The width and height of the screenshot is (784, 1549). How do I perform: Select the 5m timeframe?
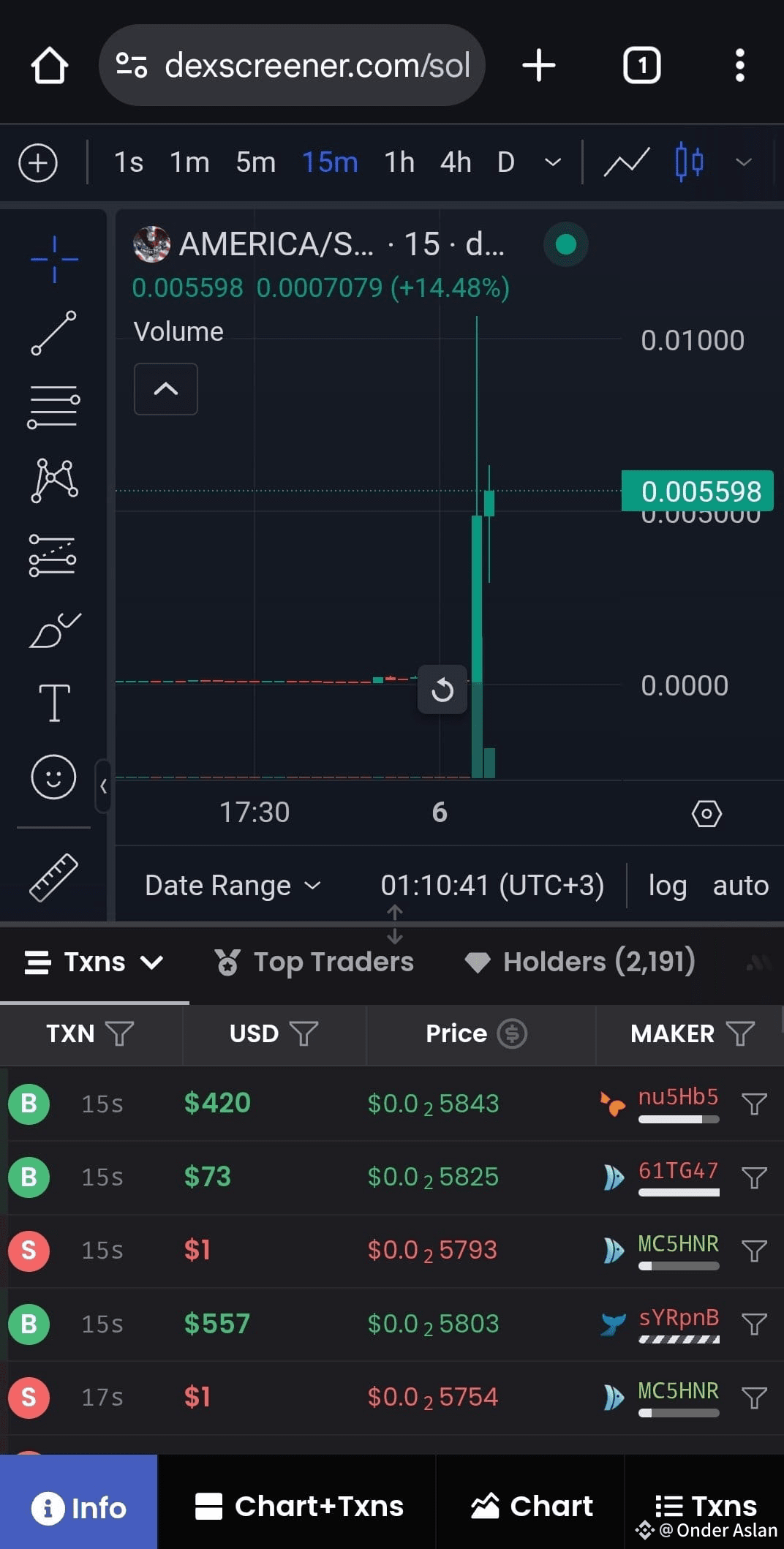pos(255,162)
